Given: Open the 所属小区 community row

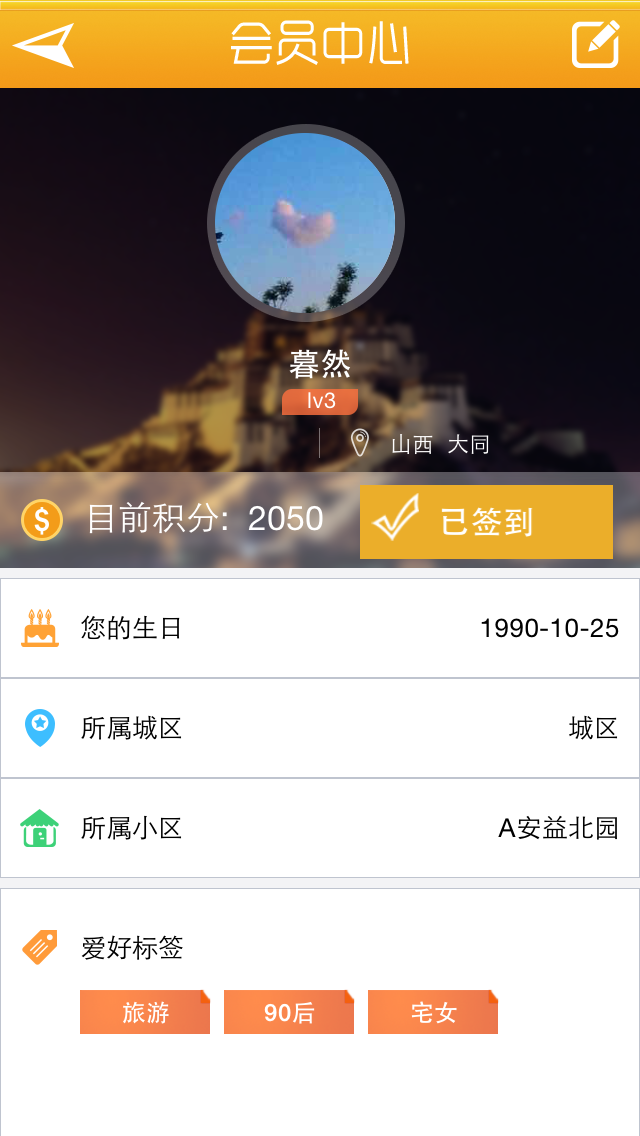Looking at the screenshot, I should [x=320, y=828].
